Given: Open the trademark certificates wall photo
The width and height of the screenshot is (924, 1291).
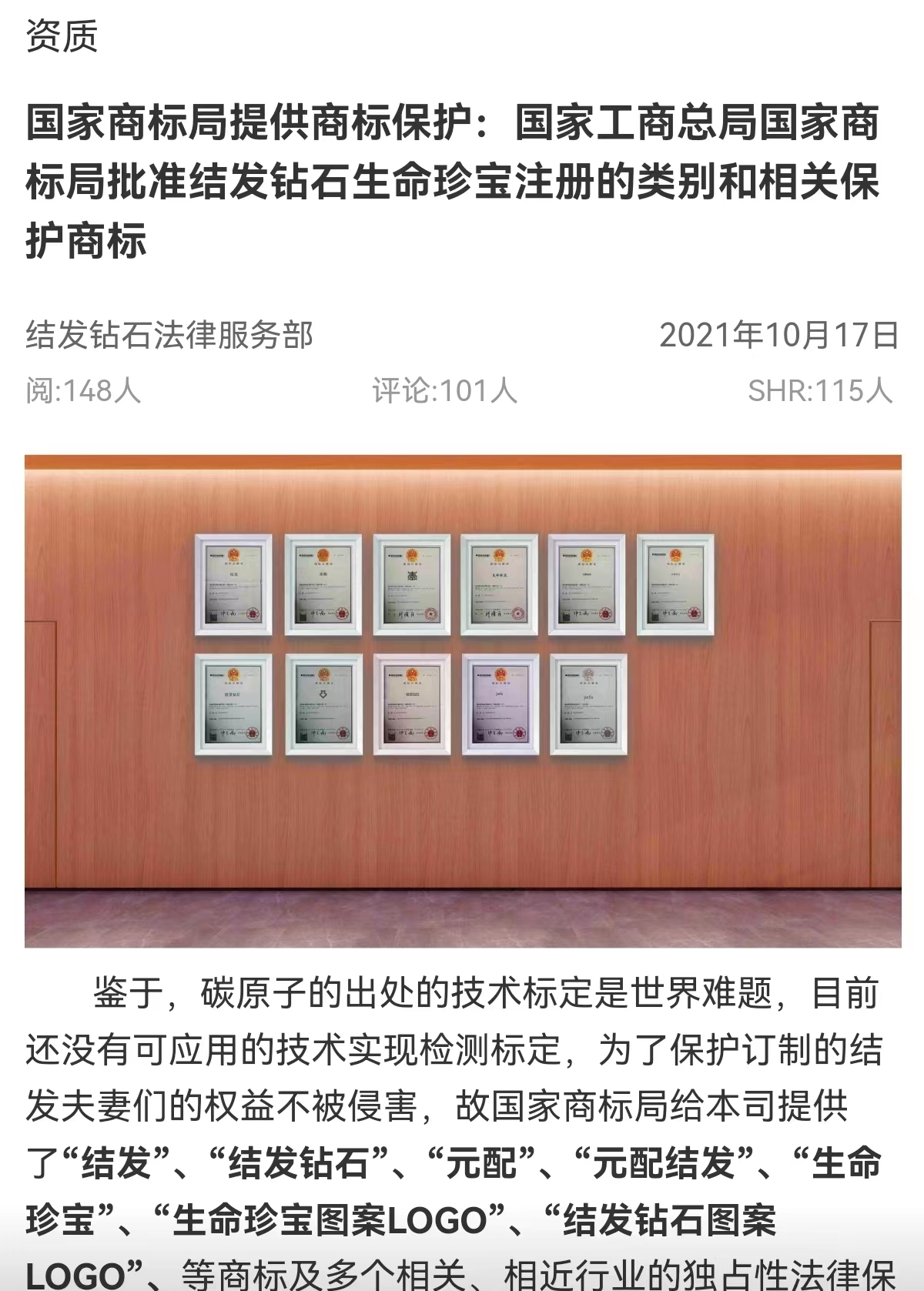Looking at the screenshot, I should tap(462, 701).
